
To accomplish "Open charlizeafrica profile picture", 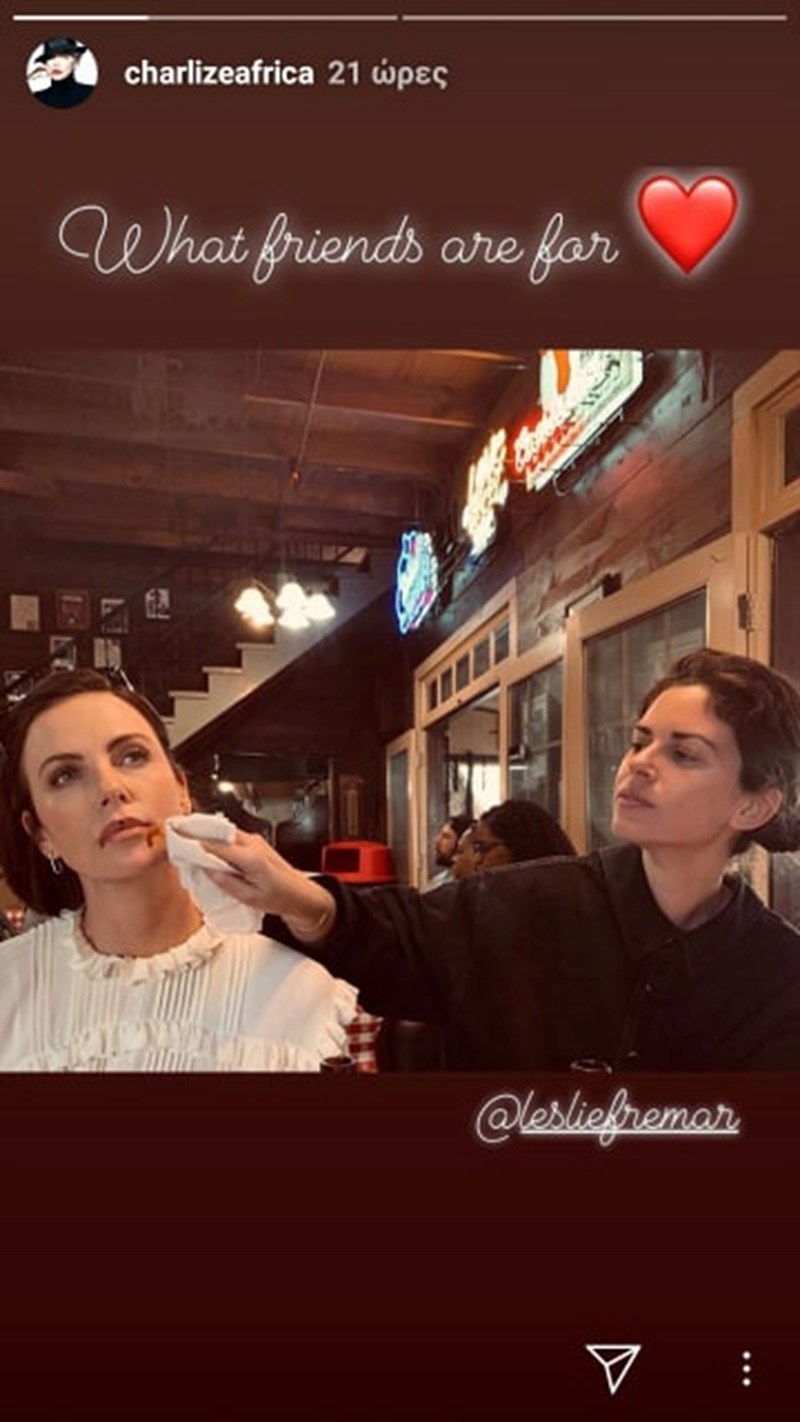I will (x=61, y=73).
